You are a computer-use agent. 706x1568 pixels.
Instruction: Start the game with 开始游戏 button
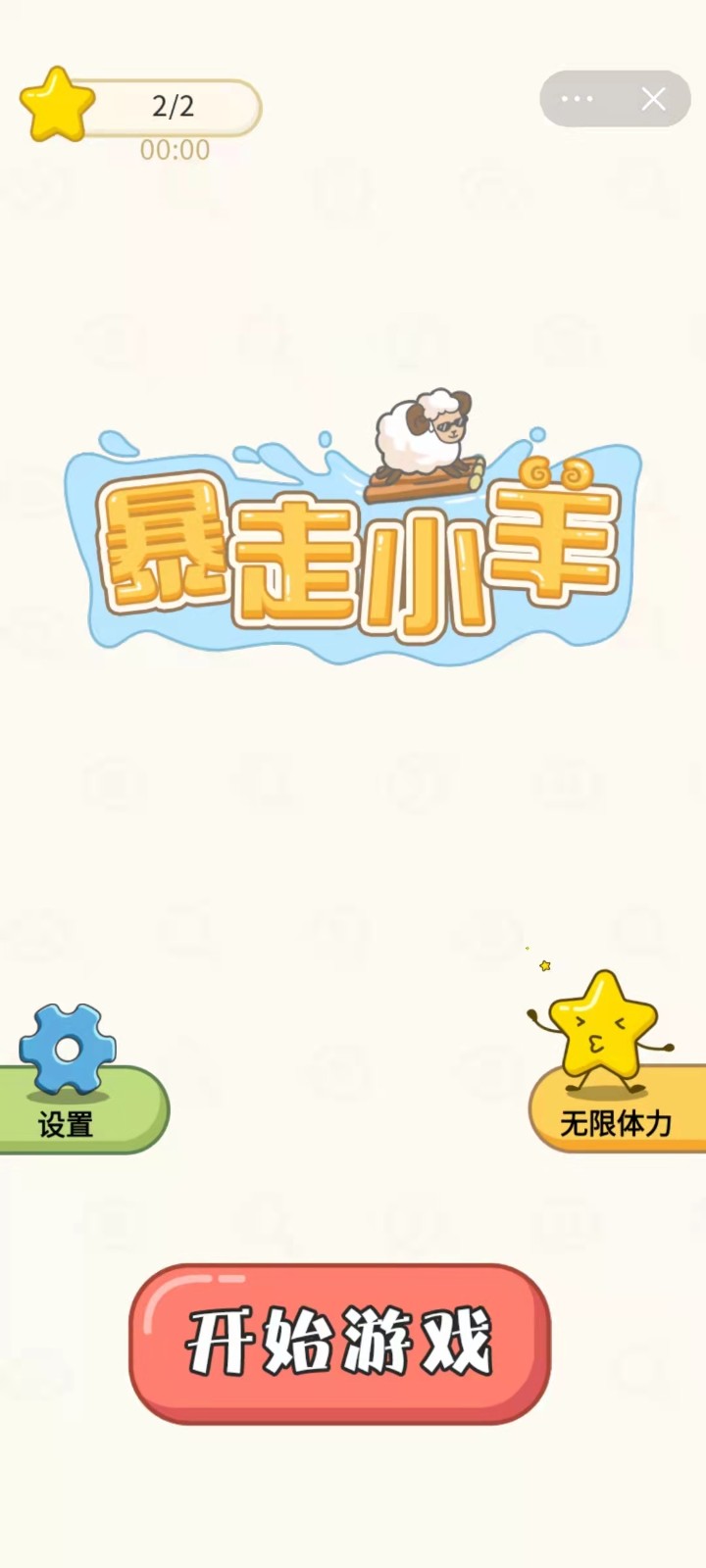[339, 1344]
